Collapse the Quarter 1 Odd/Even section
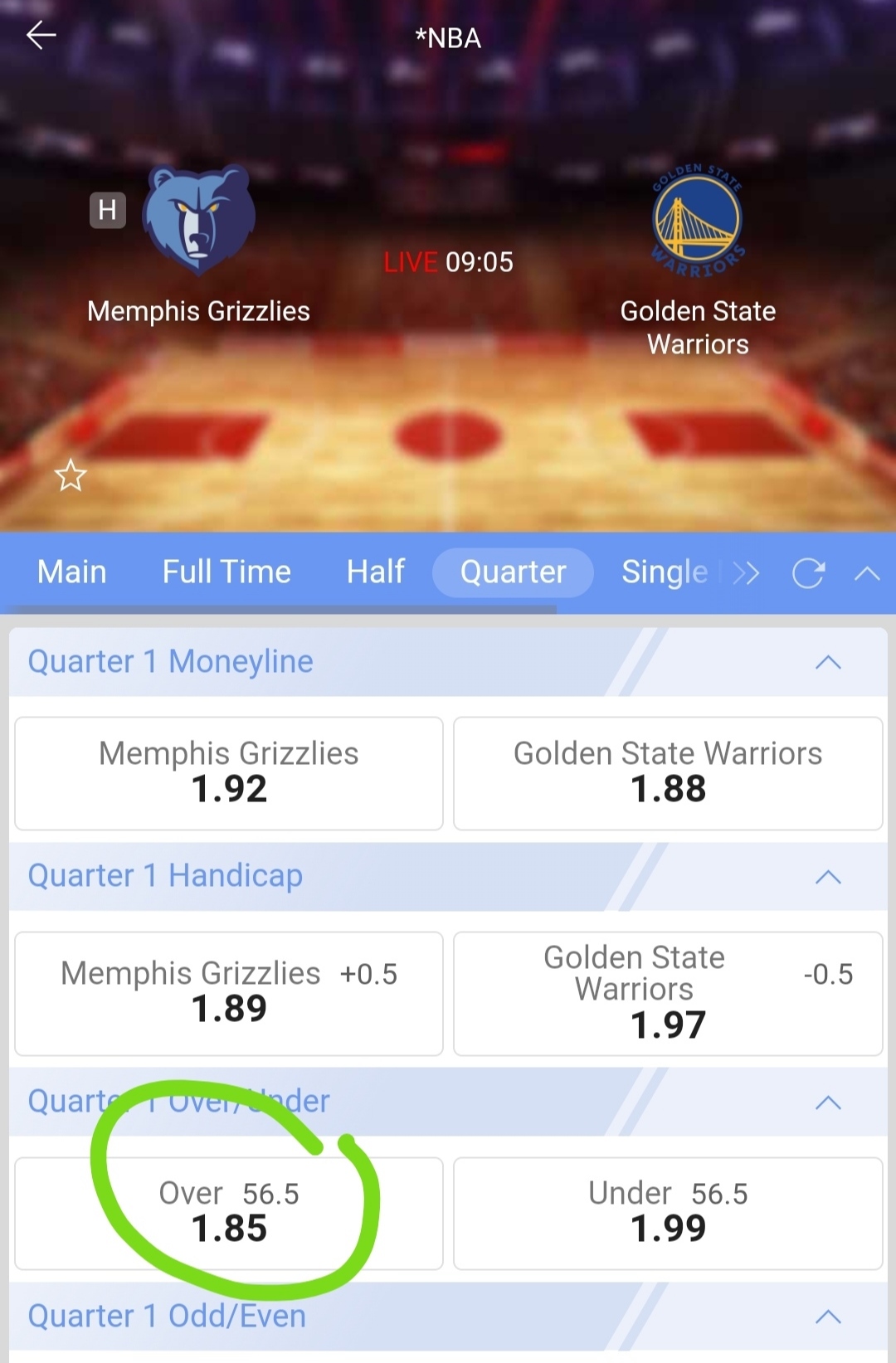The height and width of the screenshot is (1363, 896). click(x=828, y=1317)
